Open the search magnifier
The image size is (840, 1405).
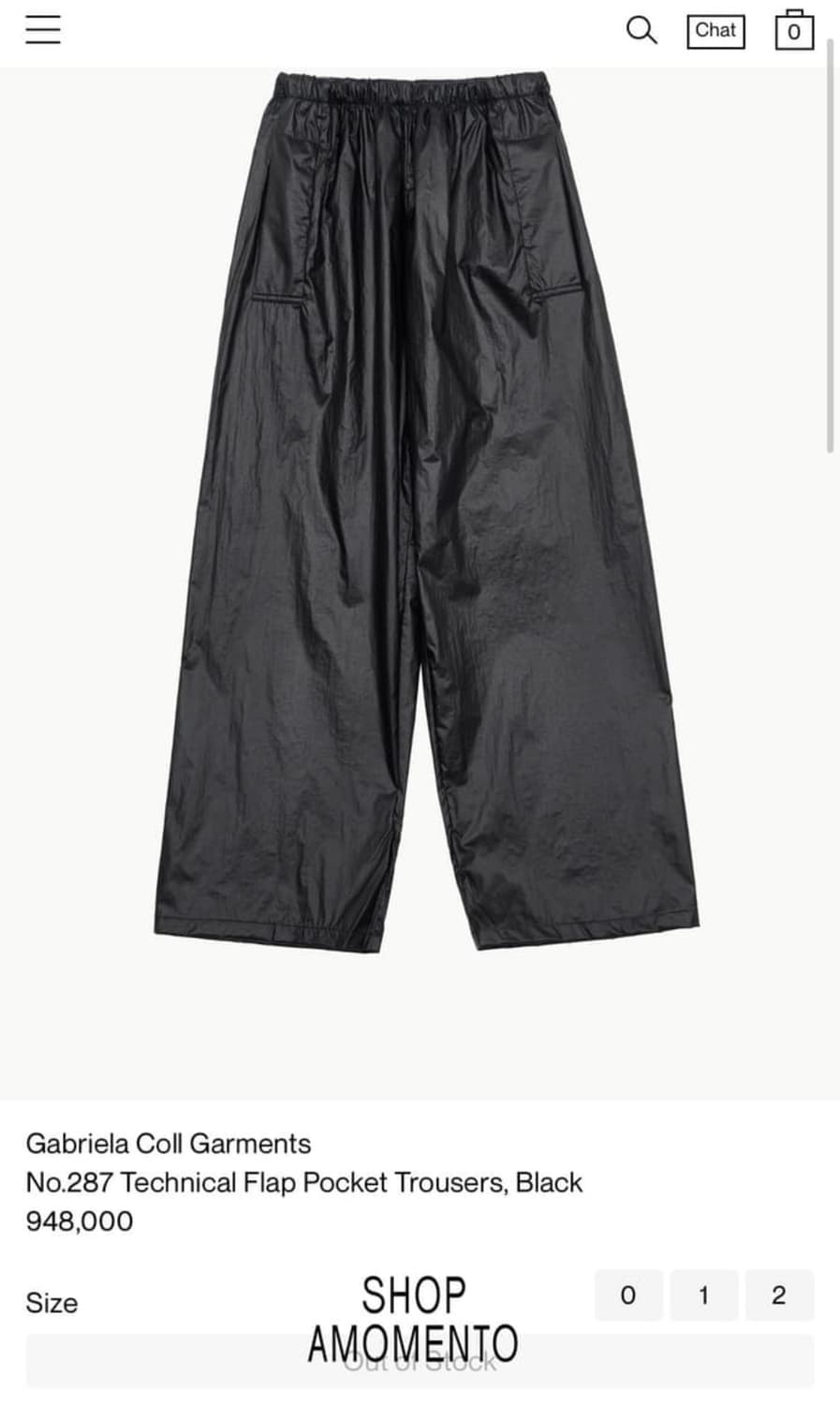[641, 30]
